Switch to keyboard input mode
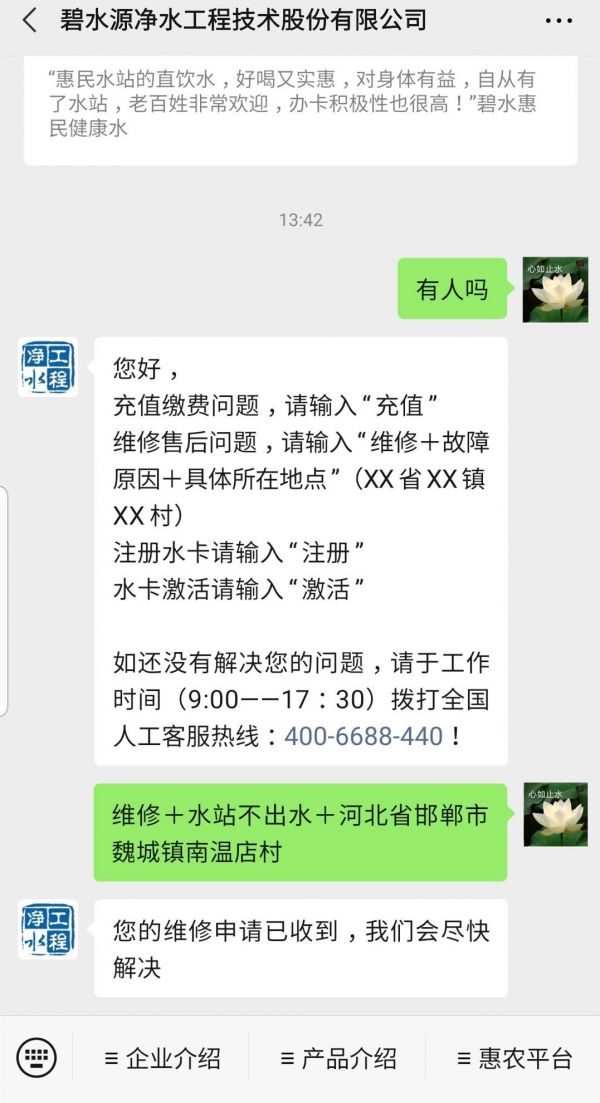The width and height of the screenshot is (600, 1103). pyautogui.click(x=37, y=1058)
